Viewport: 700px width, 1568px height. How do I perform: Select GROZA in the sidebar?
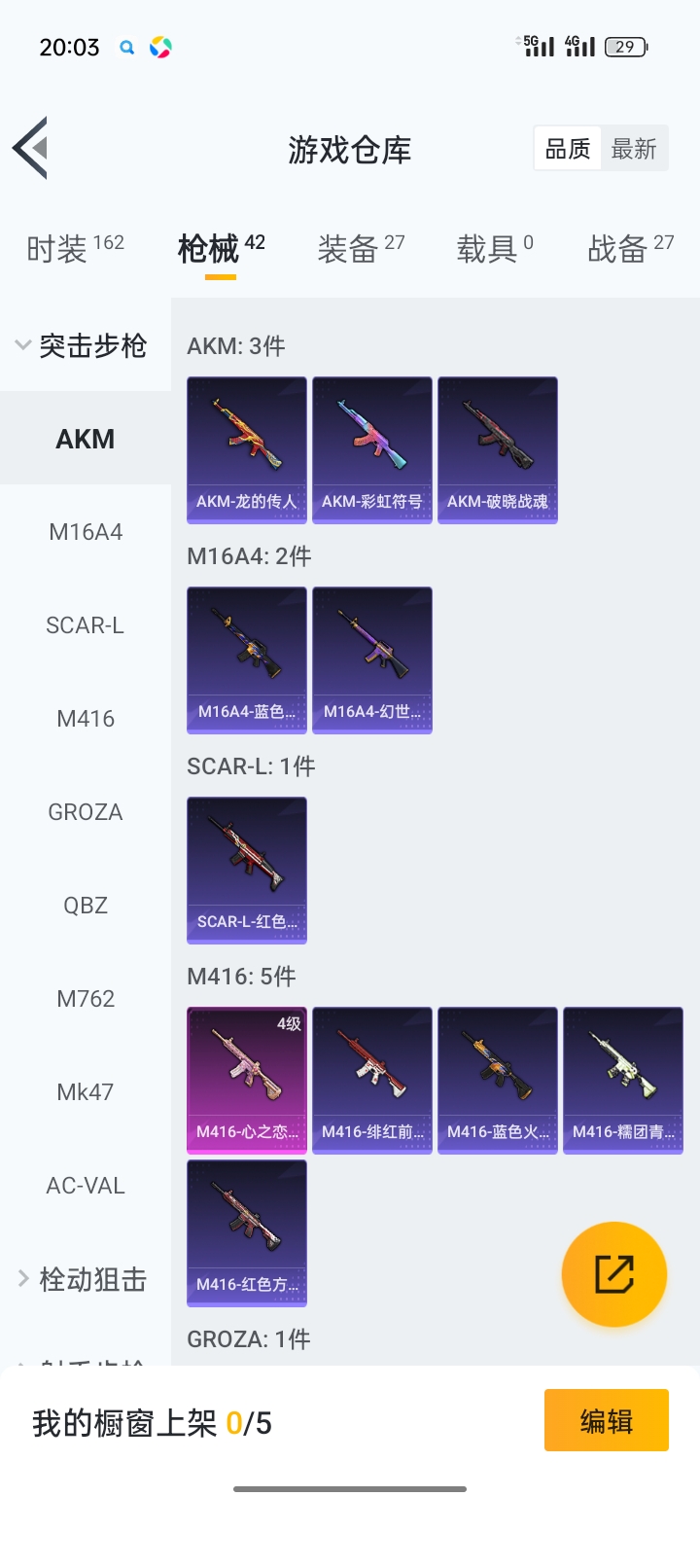tap(86, 812)
